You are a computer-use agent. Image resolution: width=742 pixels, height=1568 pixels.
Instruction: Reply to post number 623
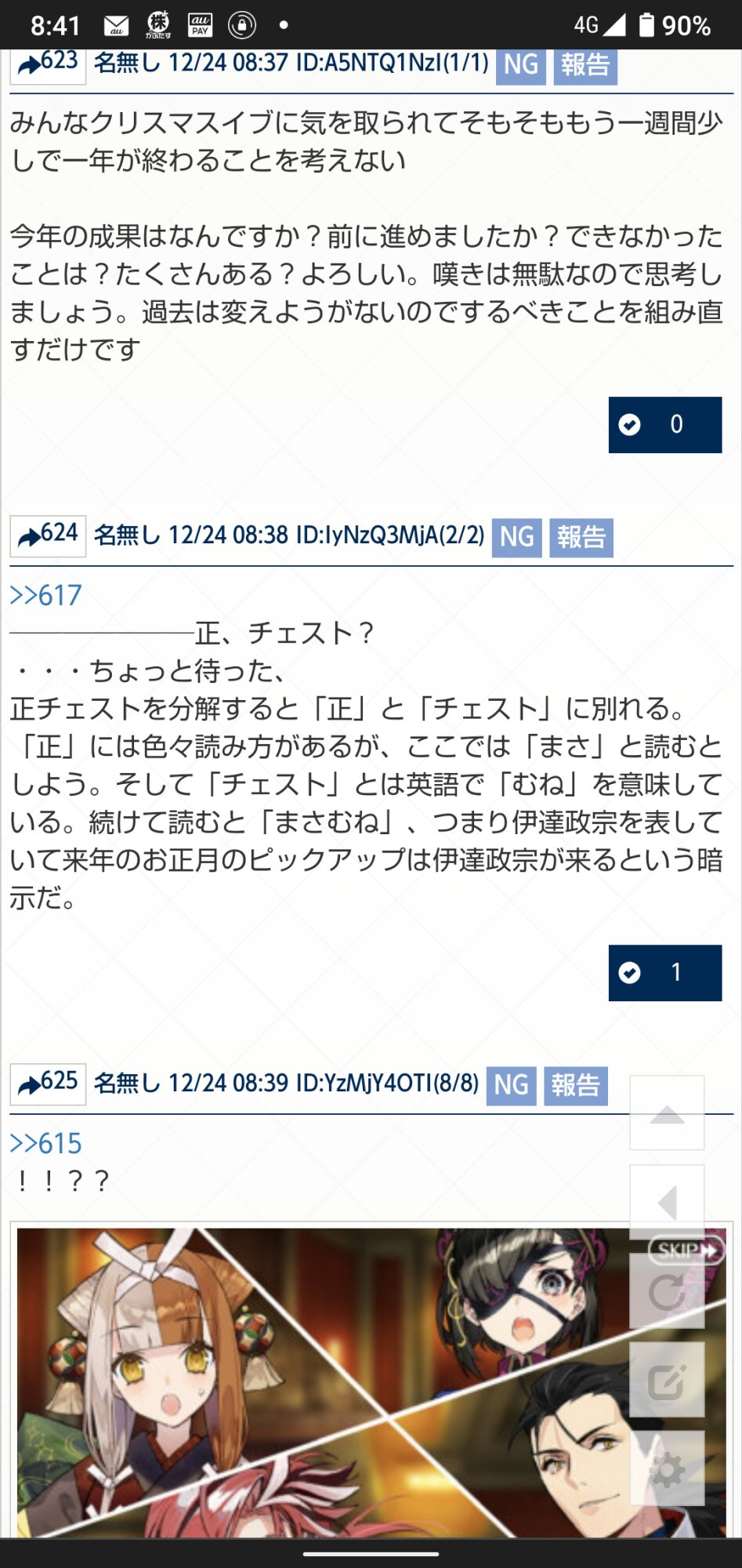click(x=48, y=64)
